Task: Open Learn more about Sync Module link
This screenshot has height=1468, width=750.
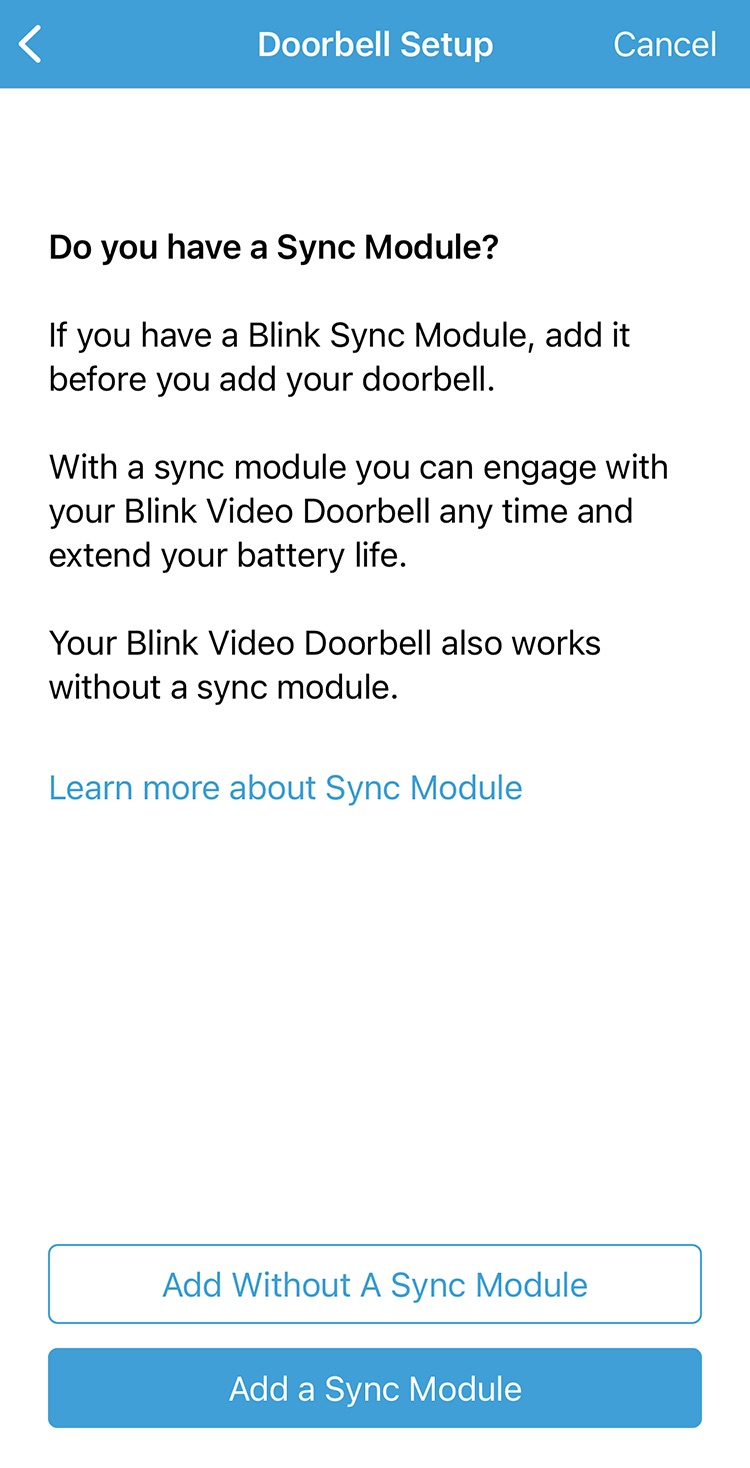Action: pos(285,788)
